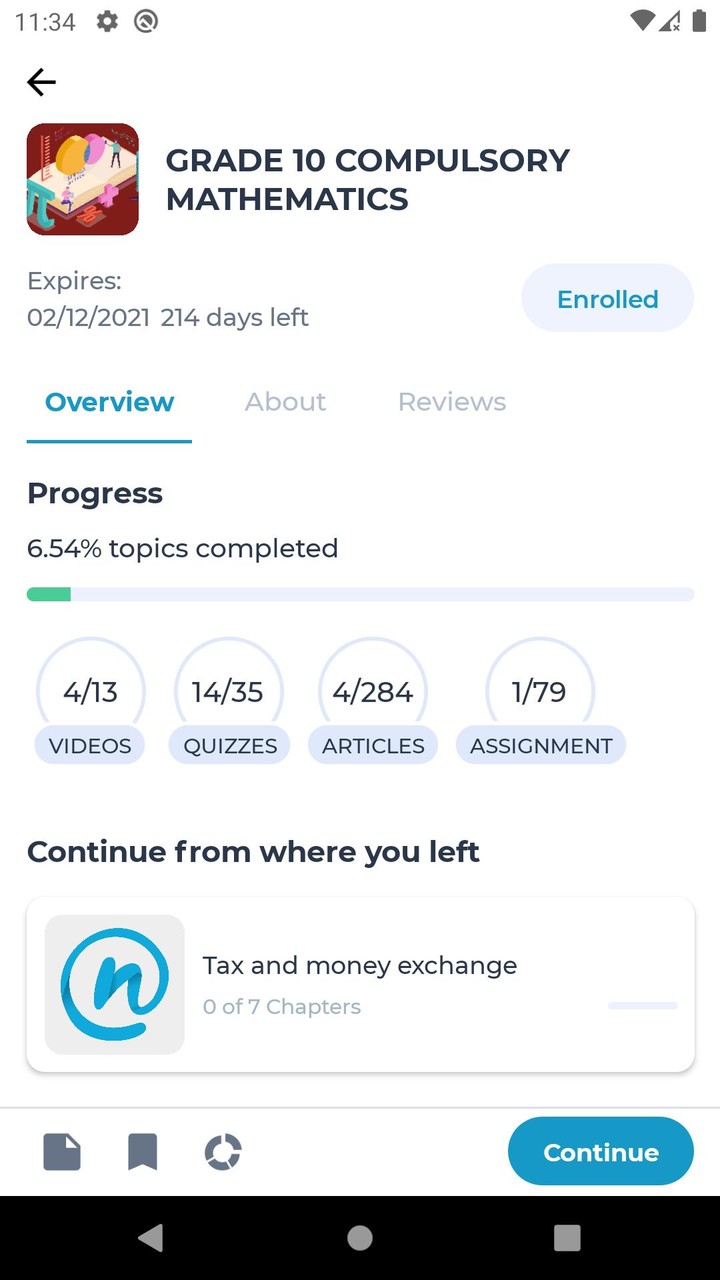Image resolution: width=720 pixels, height=1280 pixels.
Task: Select the VIDEOS progress circle
Action: (x=90, y=691)
